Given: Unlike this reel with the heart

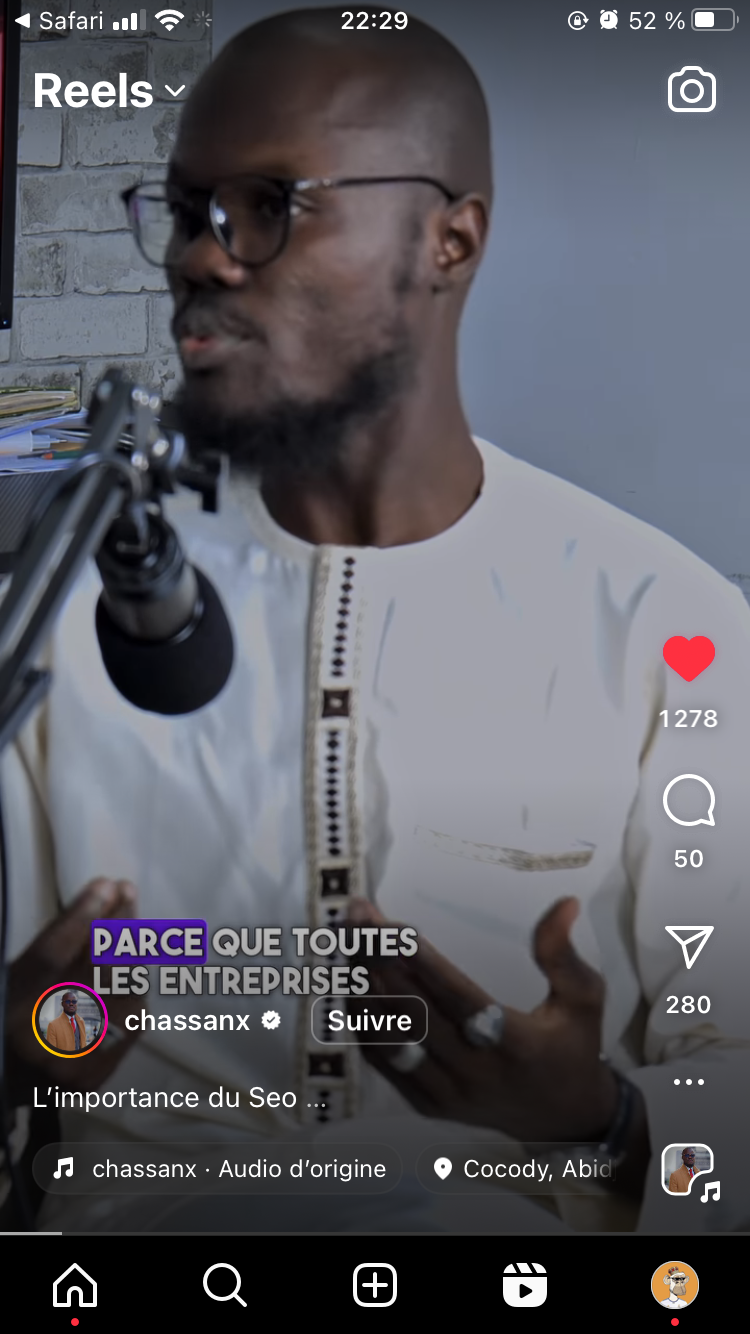Looking at the screenshot, I should click(x=689, y=659).
